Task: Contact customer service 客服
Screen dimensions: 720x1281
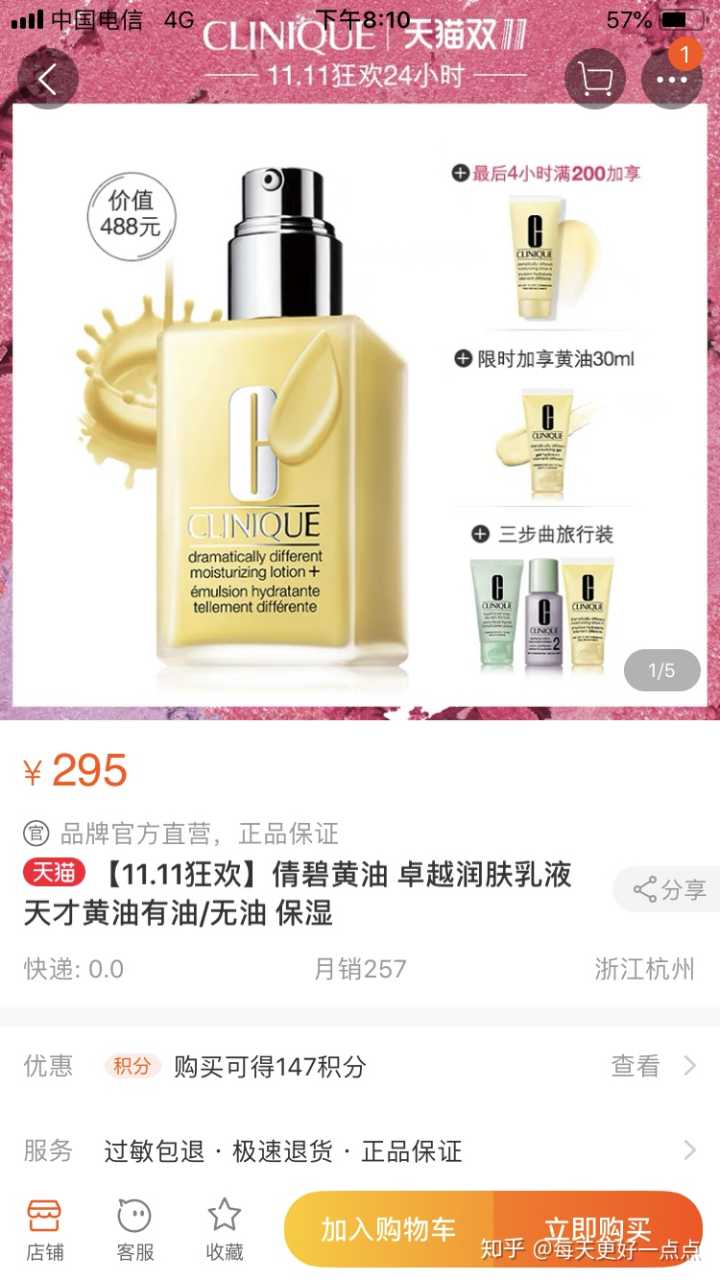Action: (135, 1229)
